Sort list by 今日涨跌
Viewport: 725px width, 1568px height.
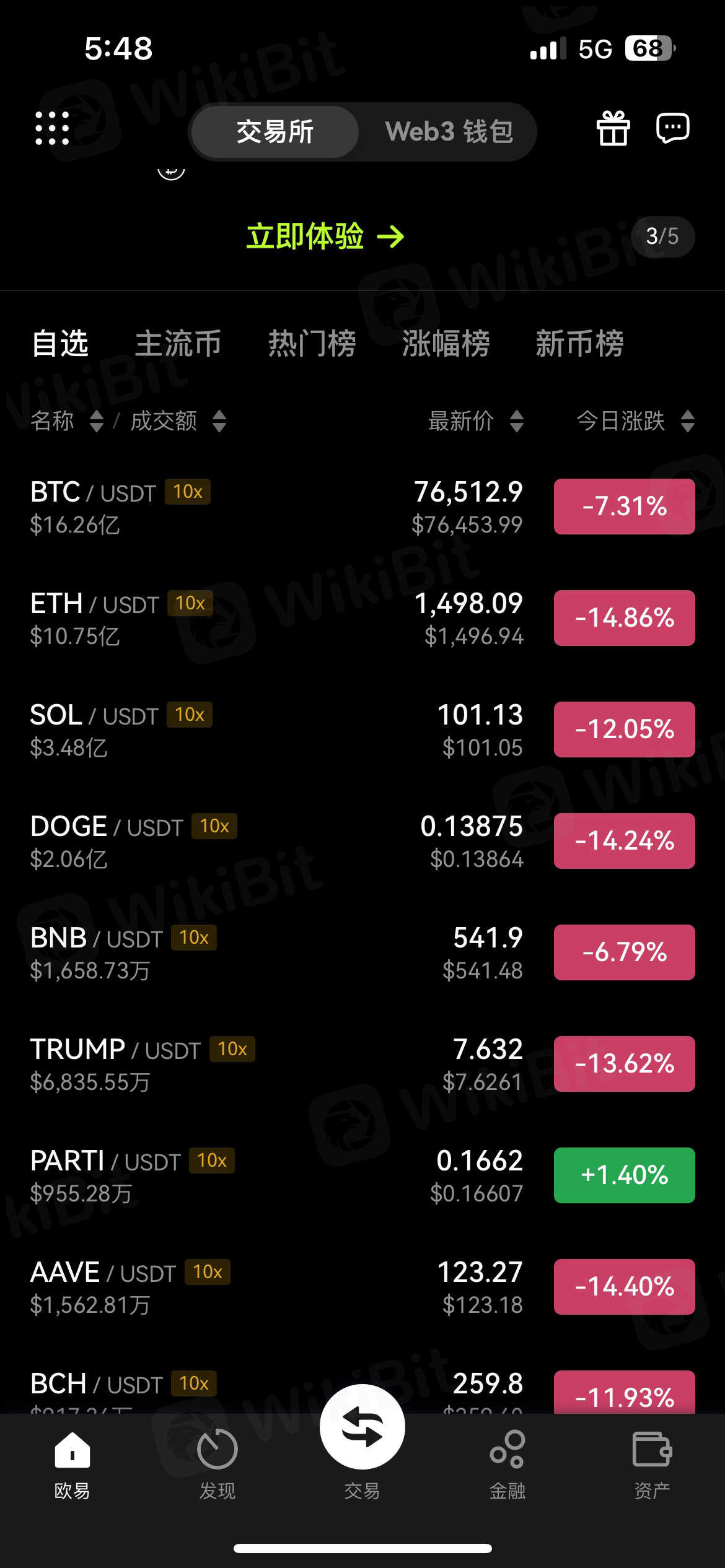(x=636, y=421)
